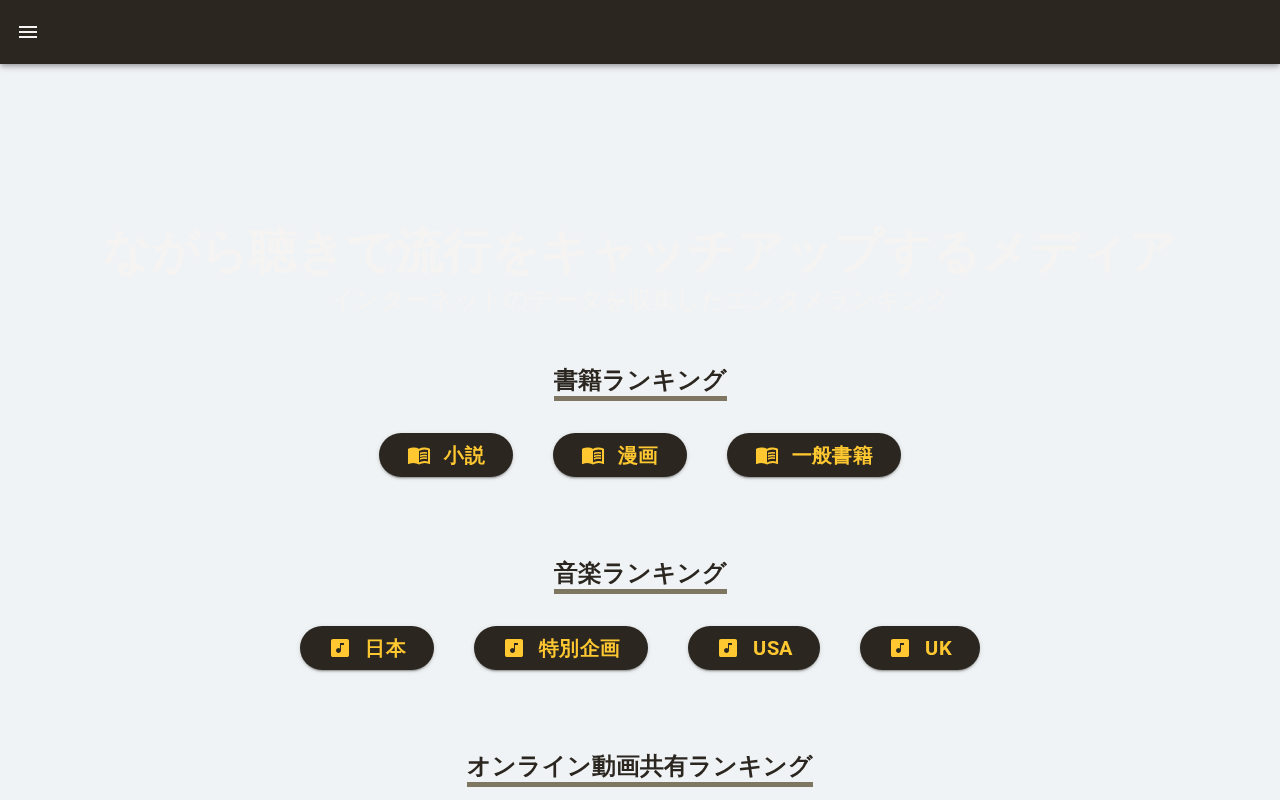Tap the 特別企画 music button
This screenshot has height=800, width=1280.
coord(561,648)
